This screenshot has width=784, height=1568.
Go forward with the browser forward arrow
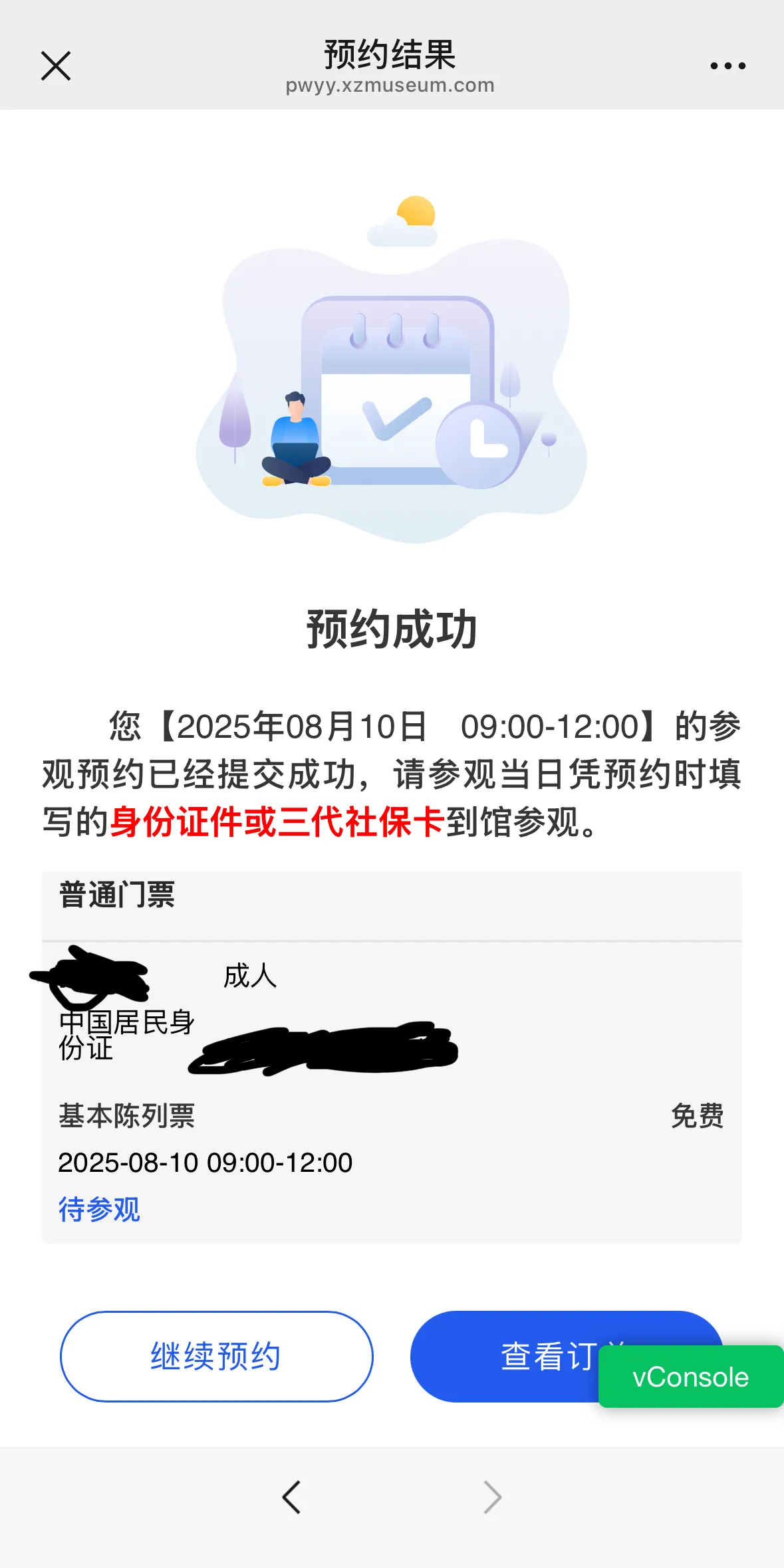(x=492, y=1497)
